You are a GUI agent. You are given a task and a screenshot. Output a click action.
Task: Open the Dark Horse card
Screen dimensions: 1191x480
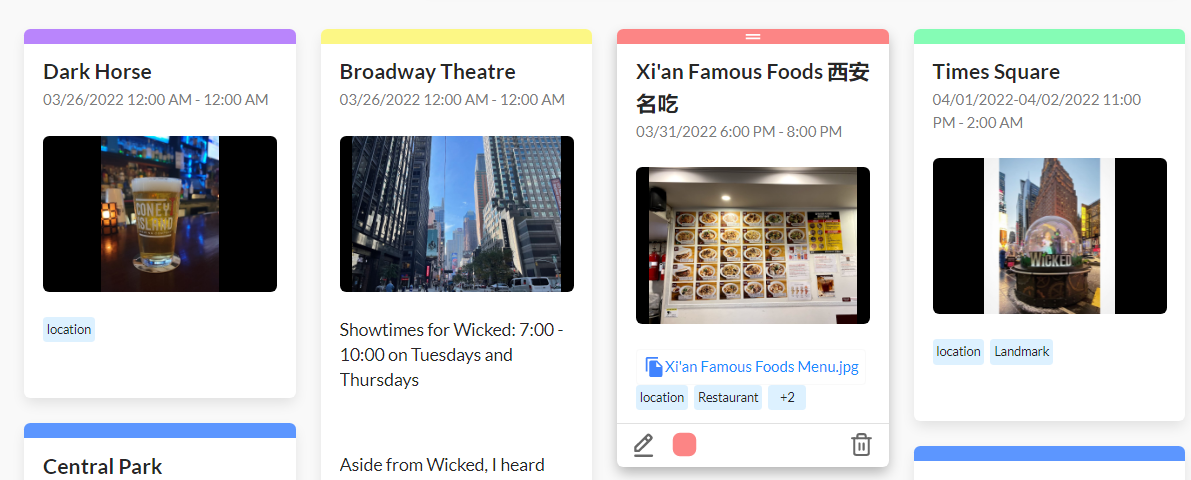coord(97,72)
